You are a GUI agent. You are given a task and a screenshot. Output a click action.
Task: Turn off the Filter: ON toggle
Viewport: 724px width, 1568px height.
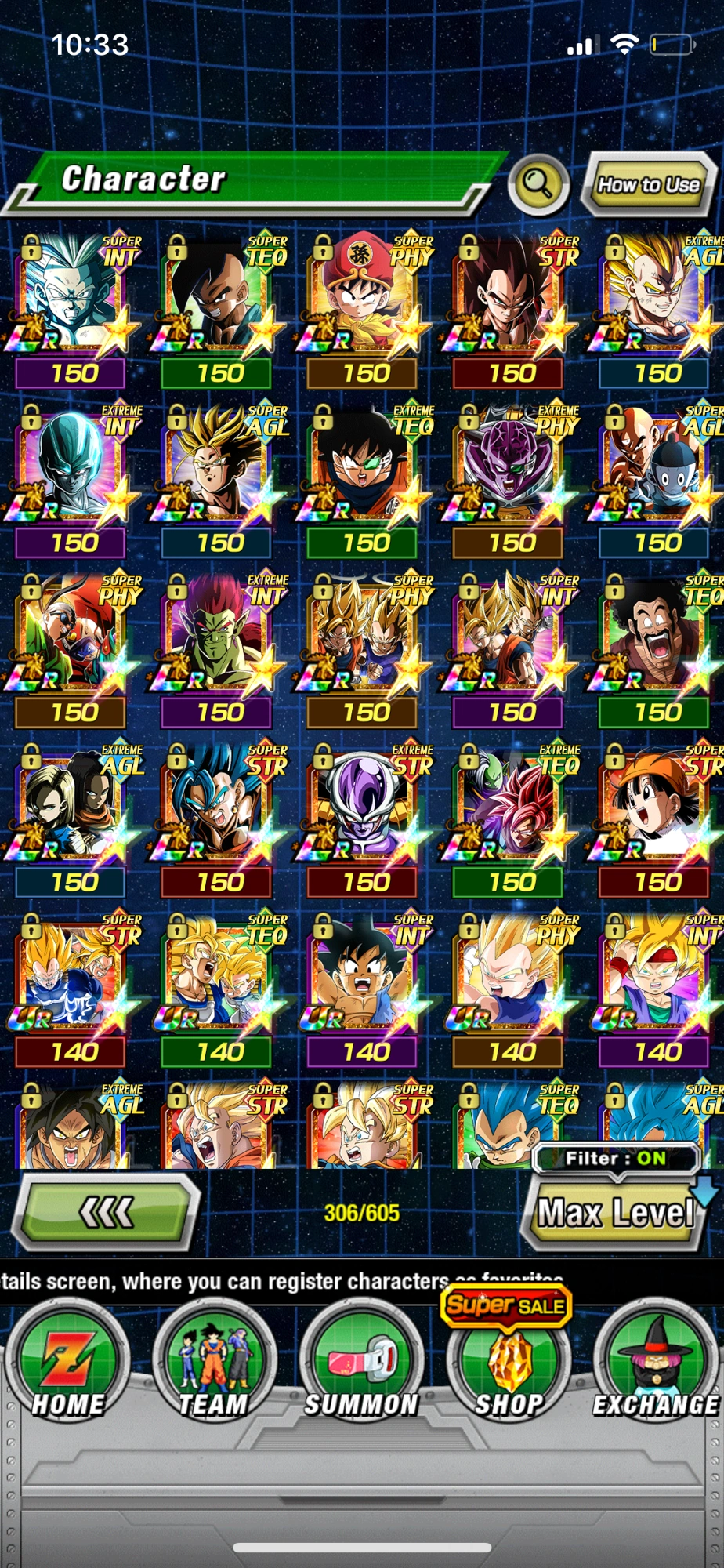tap(616, 1158)
